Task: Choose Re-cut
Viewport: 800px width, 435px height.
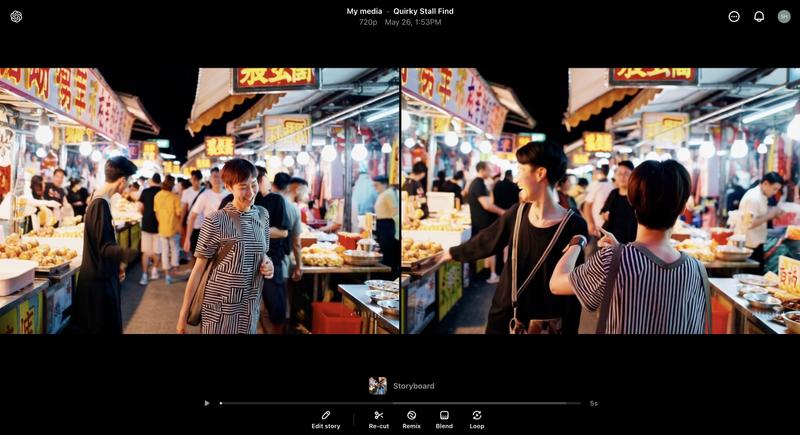Action: [379, 419]
